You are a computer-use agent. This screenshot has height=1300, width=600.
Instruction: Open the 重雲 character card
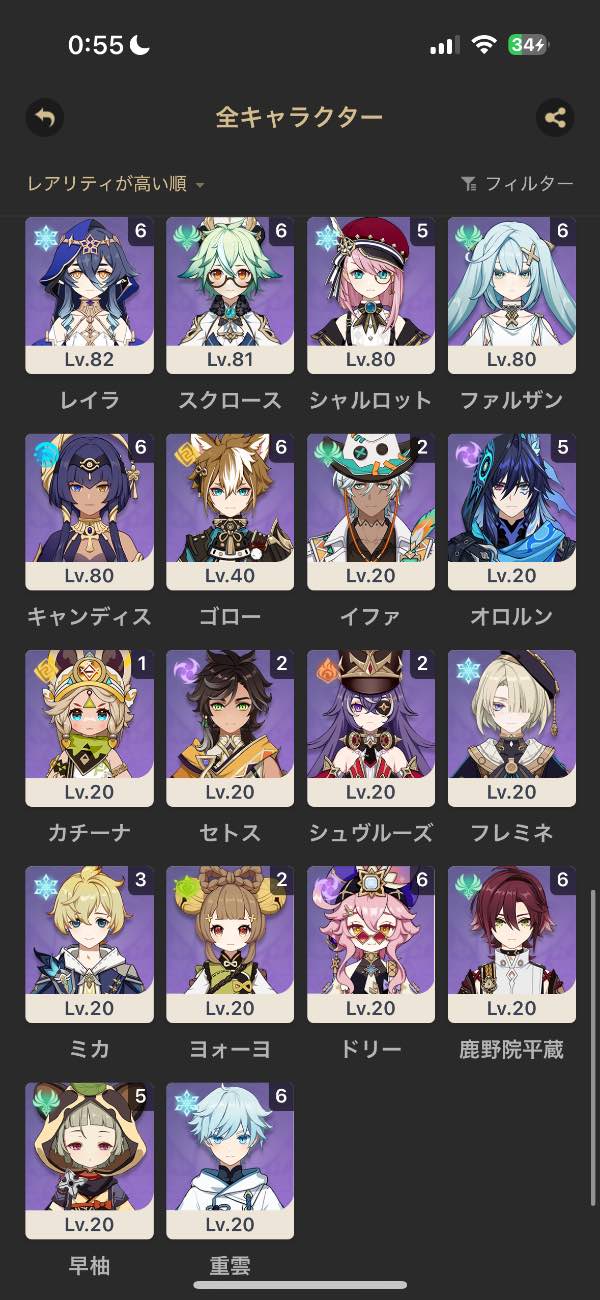pos(230,1160)
